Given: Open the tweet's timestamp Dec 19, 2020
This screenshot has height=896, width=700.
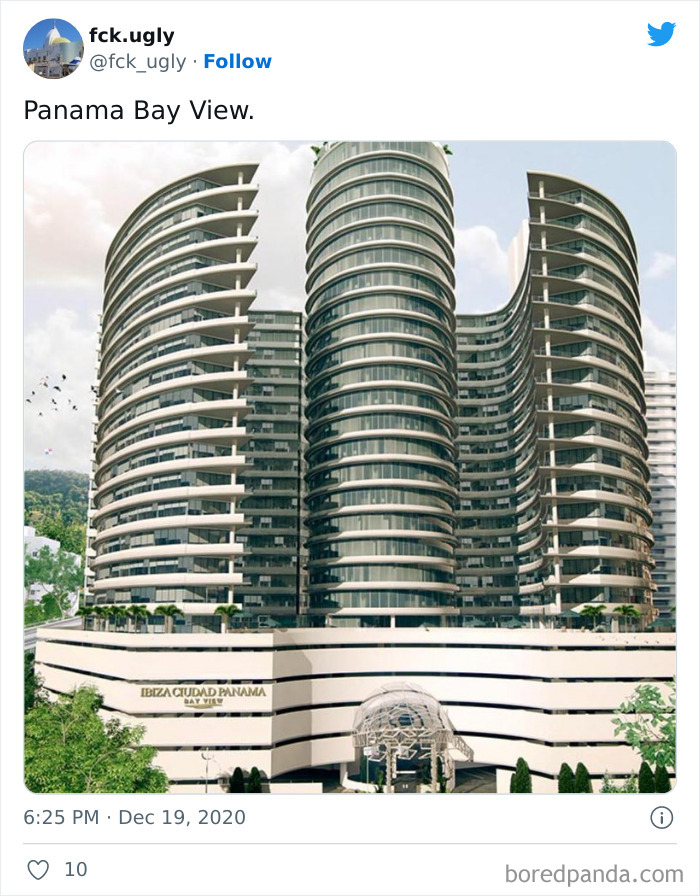Looking at the screenshot, I should (x=134, y=817).
